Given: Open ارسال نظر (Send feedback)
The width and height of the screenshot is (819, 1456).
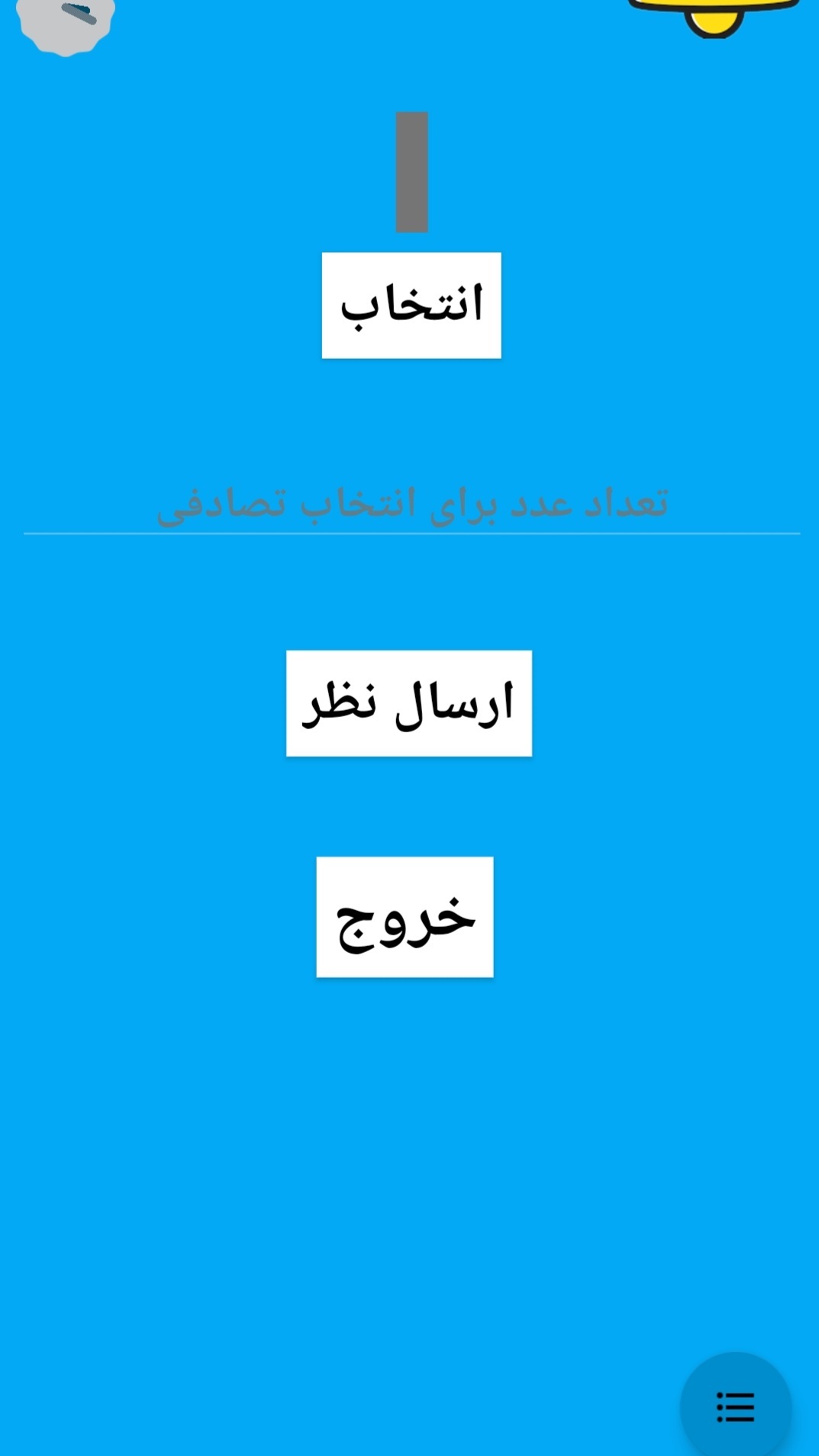Looking at the screenshot, I should click(x=409, y=703).
